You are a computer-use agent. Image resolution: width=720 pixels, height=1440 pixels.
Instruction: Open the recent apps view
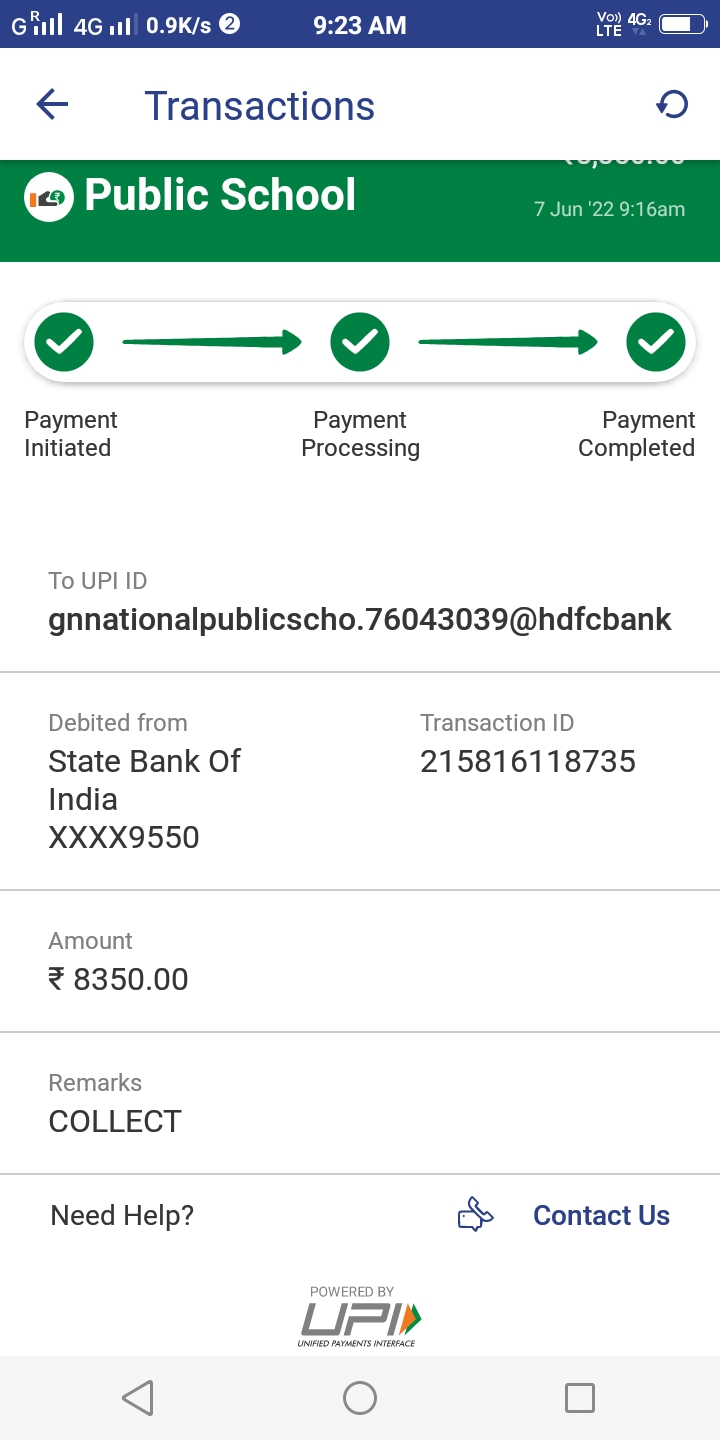(x=580, y=1397)
